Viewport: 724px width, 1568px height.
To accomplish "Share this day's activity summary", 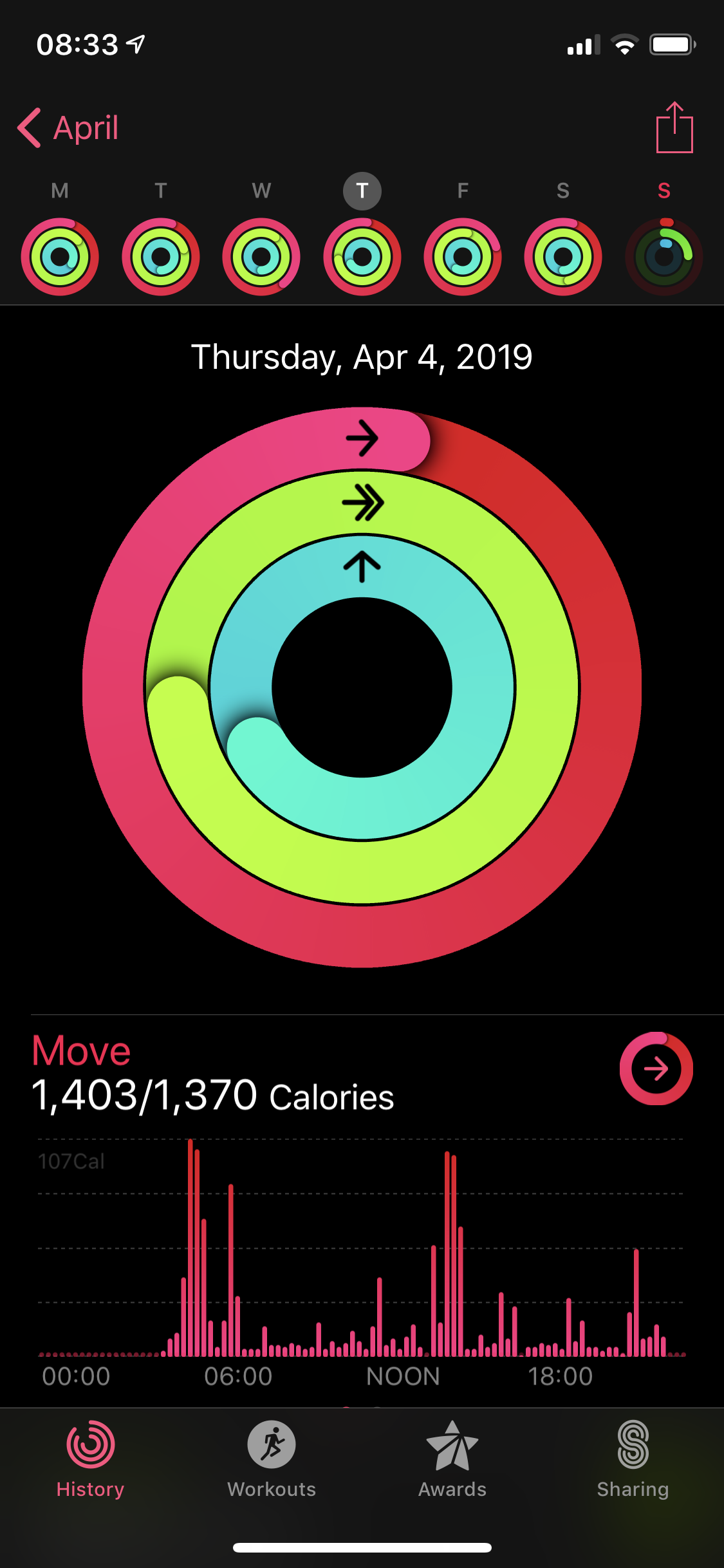I will click(674, 127).
